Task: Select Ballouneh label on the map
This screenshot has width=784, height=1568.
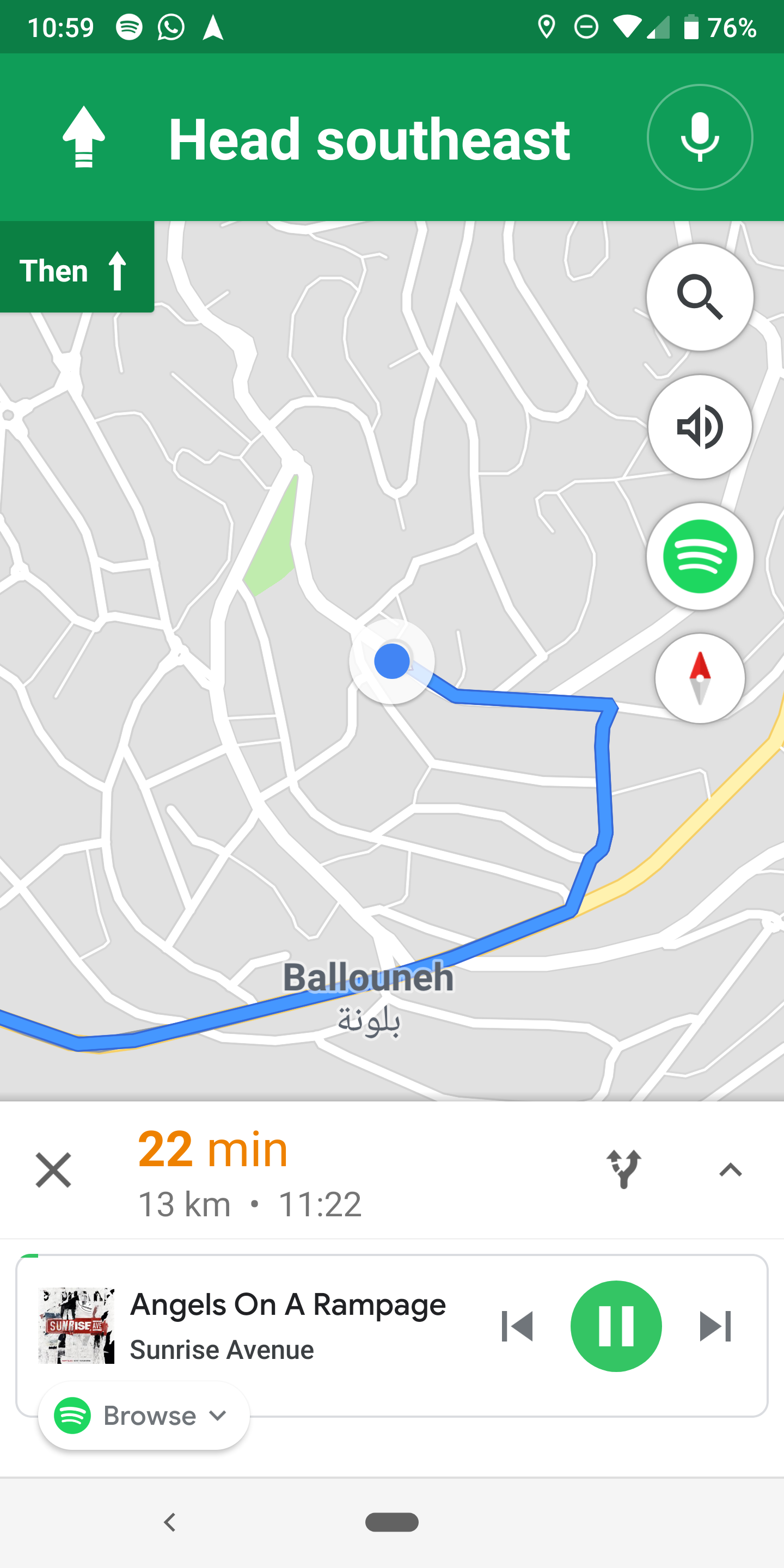Action: [x=368, y=979]
